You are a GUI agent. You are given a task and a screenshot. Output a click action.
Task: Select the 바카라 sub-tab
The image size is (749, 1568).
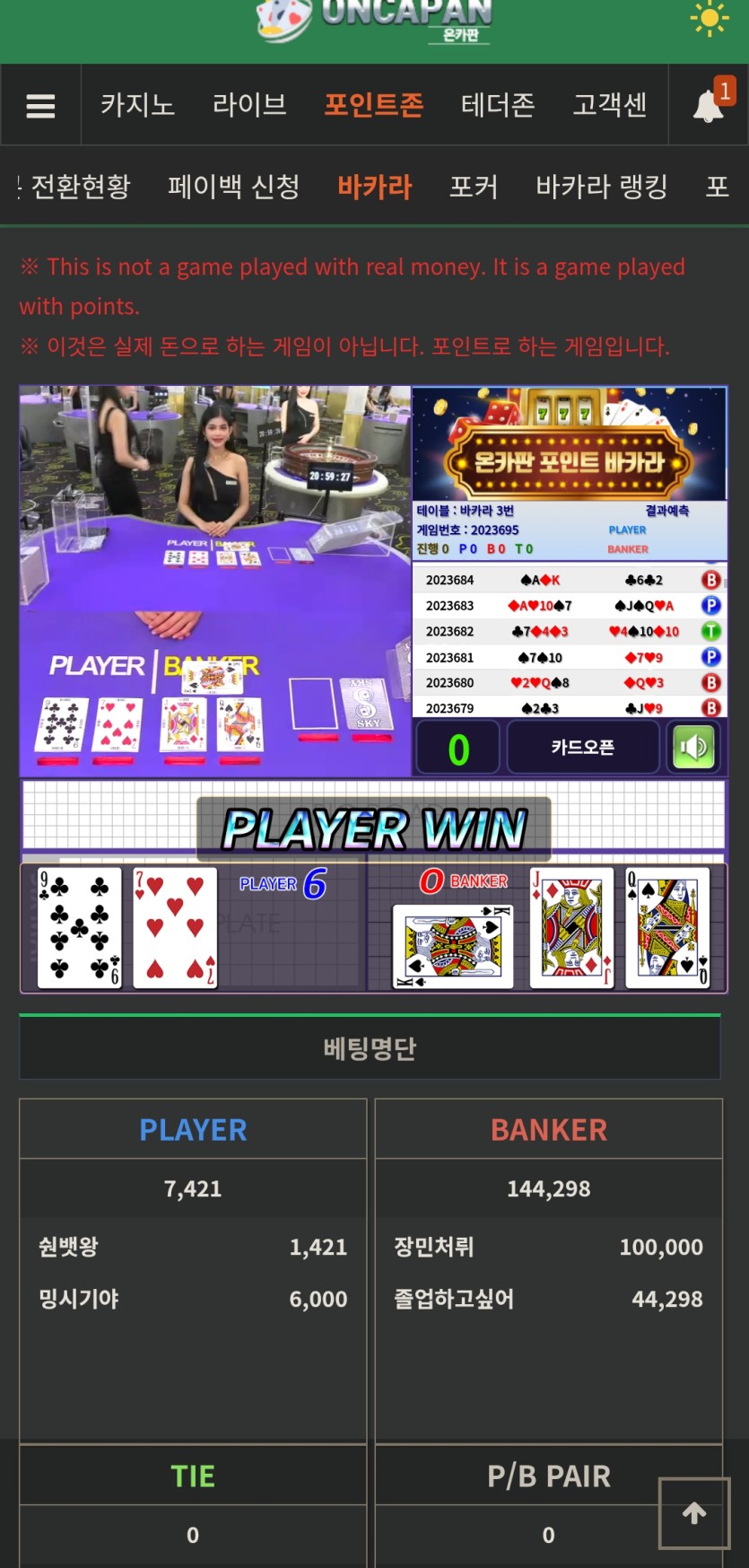[375, 187]
